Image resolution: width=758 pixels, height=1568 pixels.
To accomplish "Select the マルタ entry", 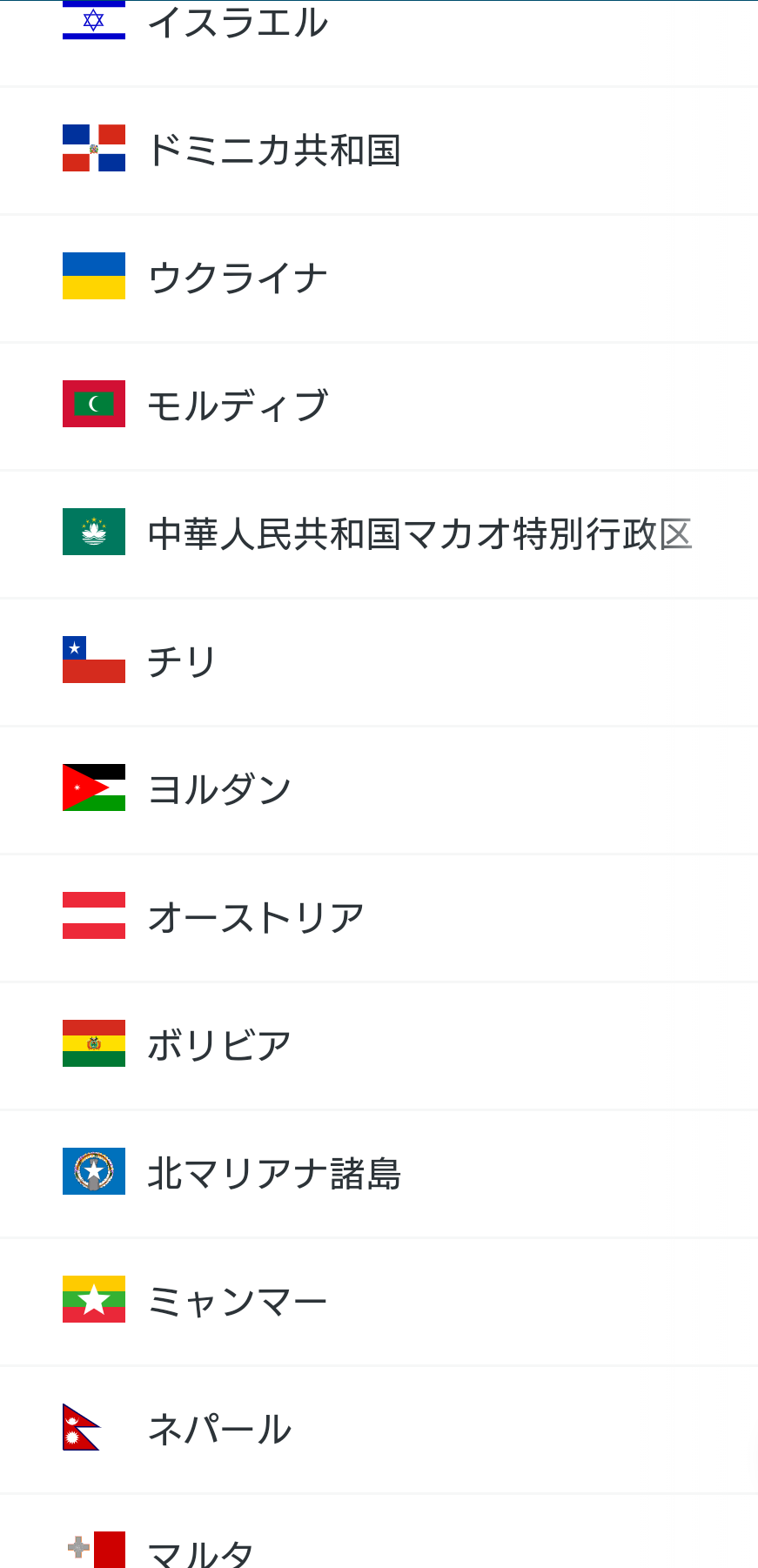I will click(201, 1551).
